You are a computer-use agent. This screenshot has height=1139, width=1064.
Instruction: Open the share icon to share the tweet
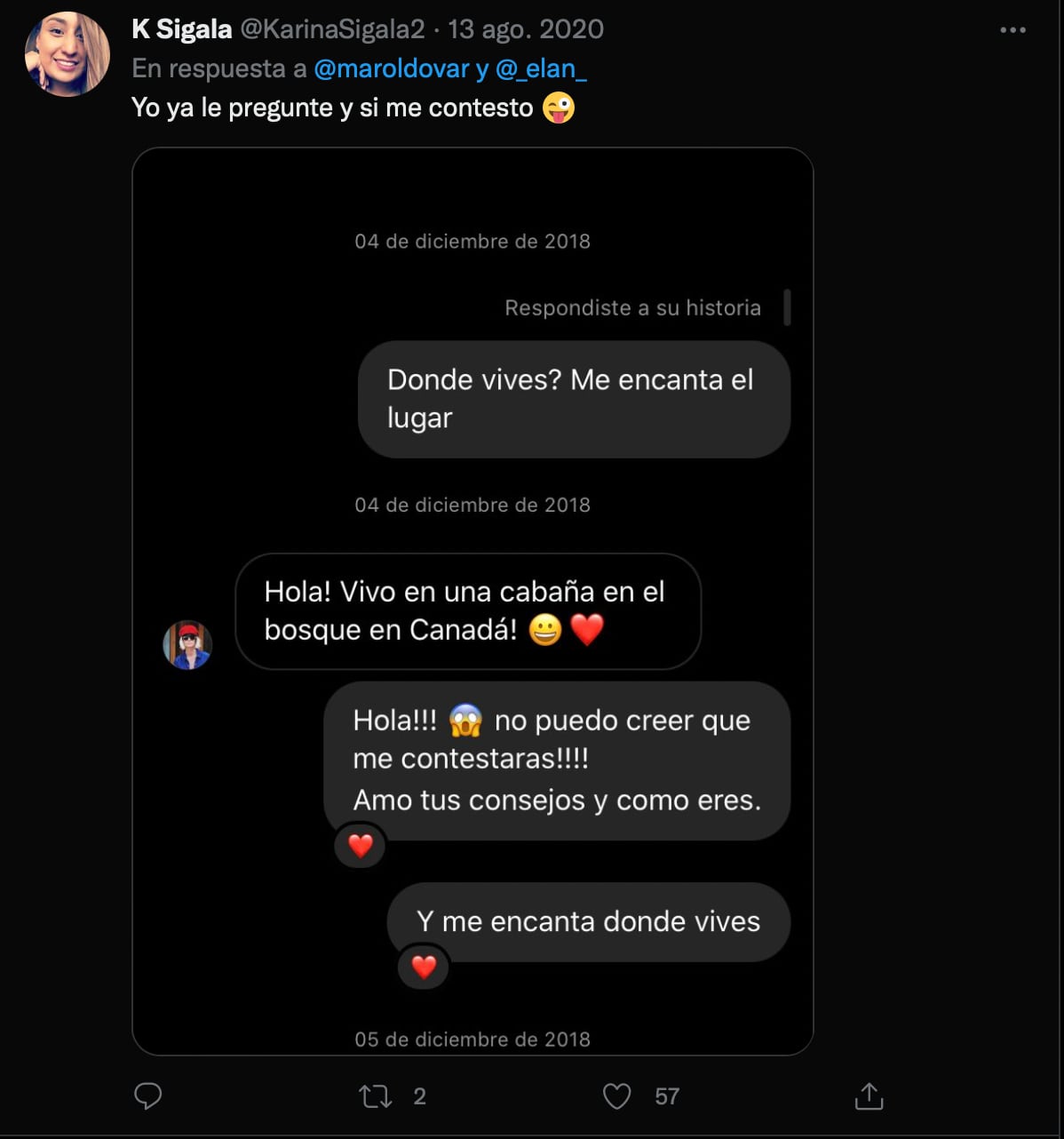[869, 1097]
